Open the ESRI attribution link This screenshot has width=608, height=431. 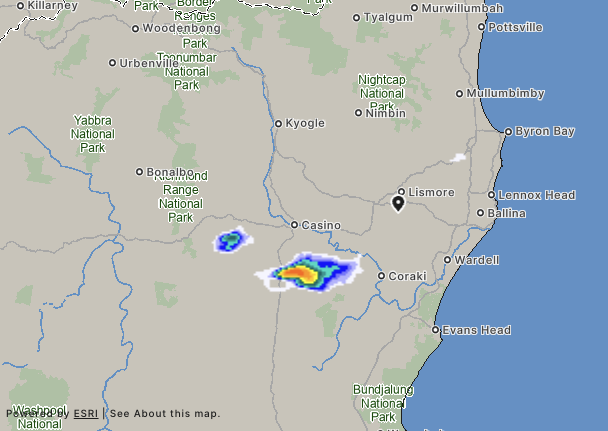click(x=85, y=413)
